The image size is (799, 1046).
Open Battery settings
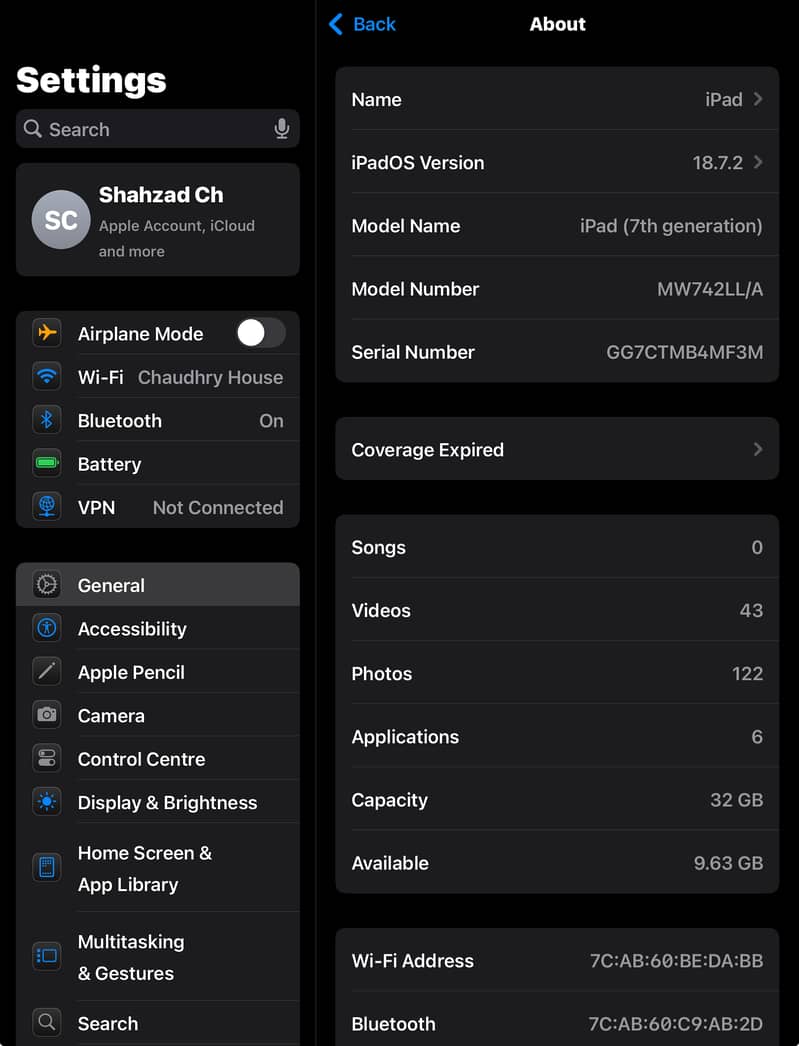pos(158,464)
